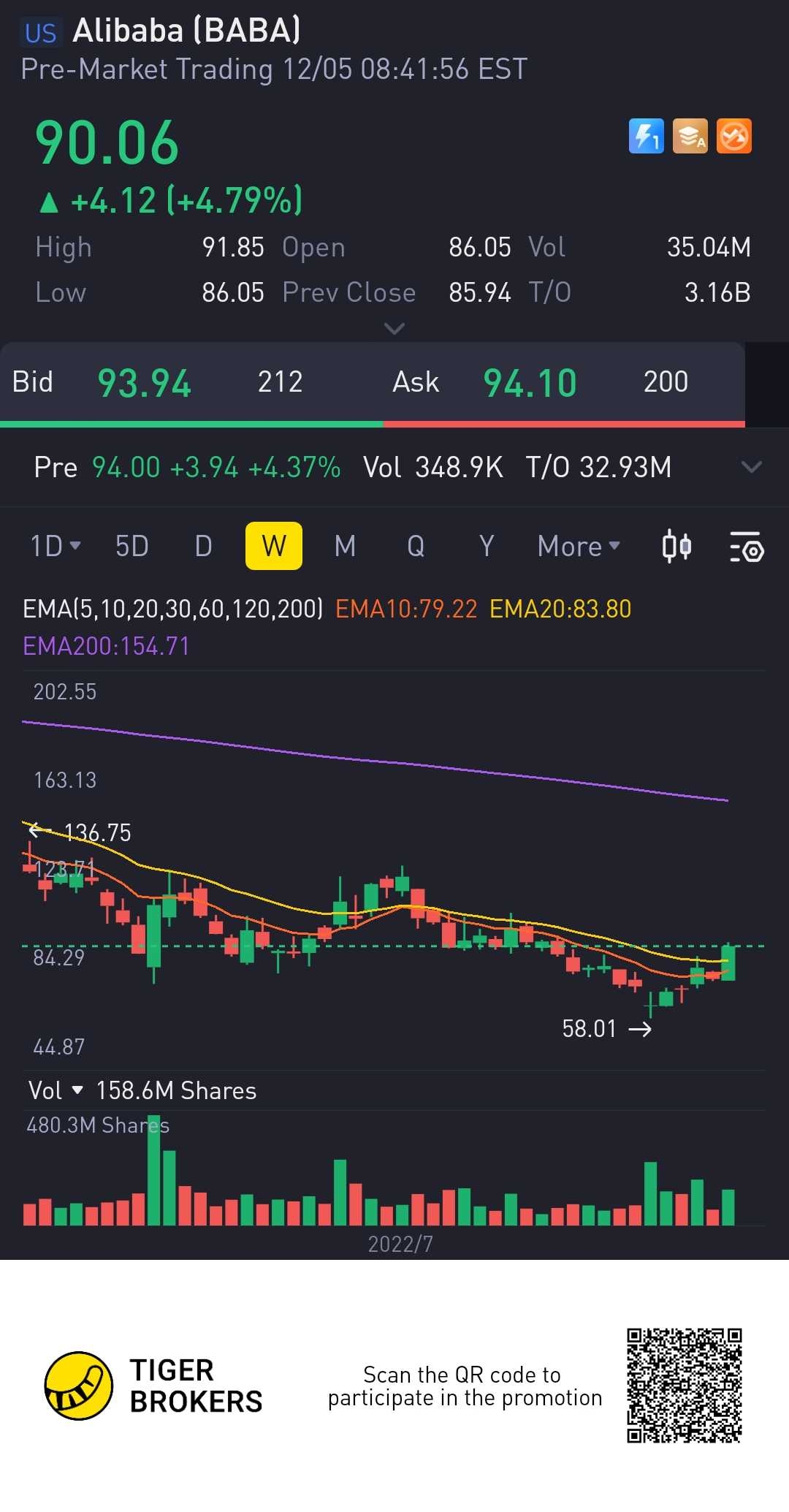This screenshot has width=789, height=1512.
Task: Switch to the monthly M chart
Action: coord(345,546)
